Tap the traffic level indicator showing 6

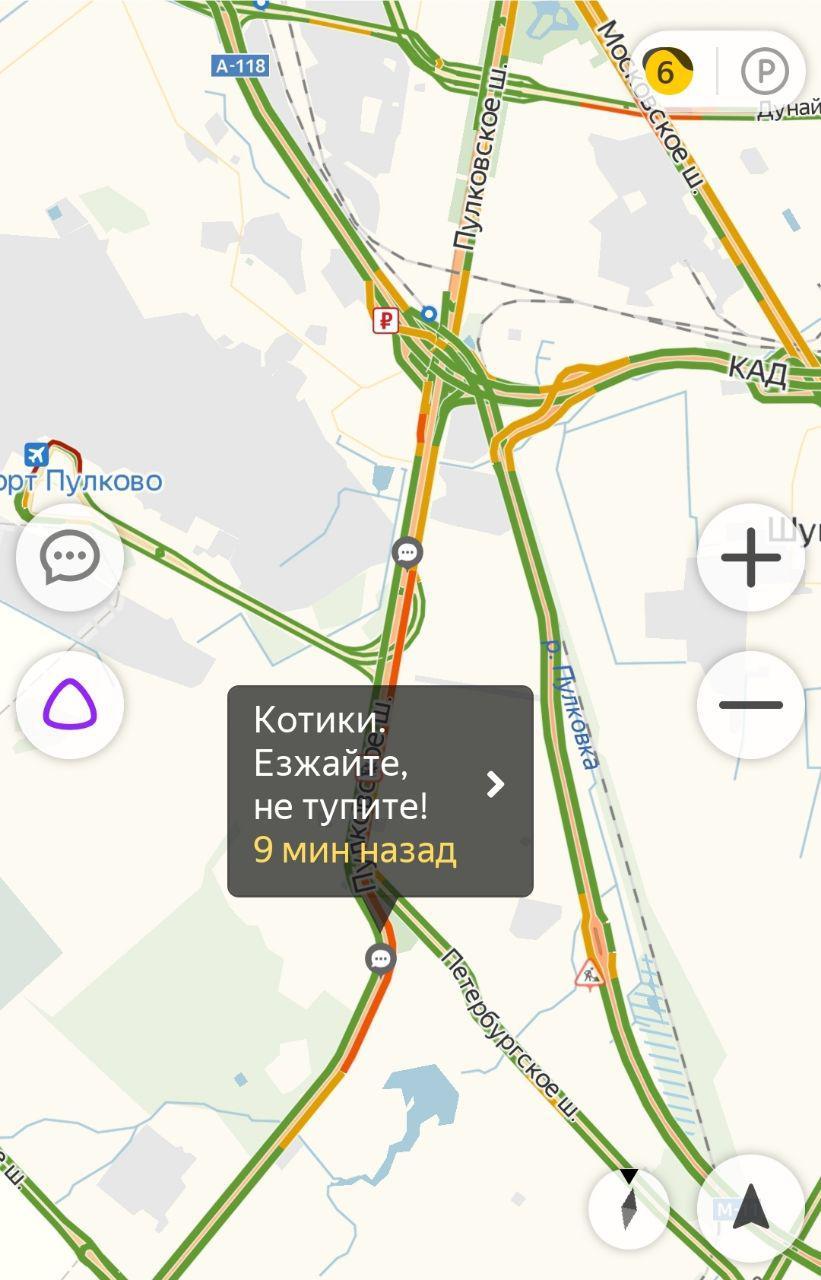tap(667, 71)
